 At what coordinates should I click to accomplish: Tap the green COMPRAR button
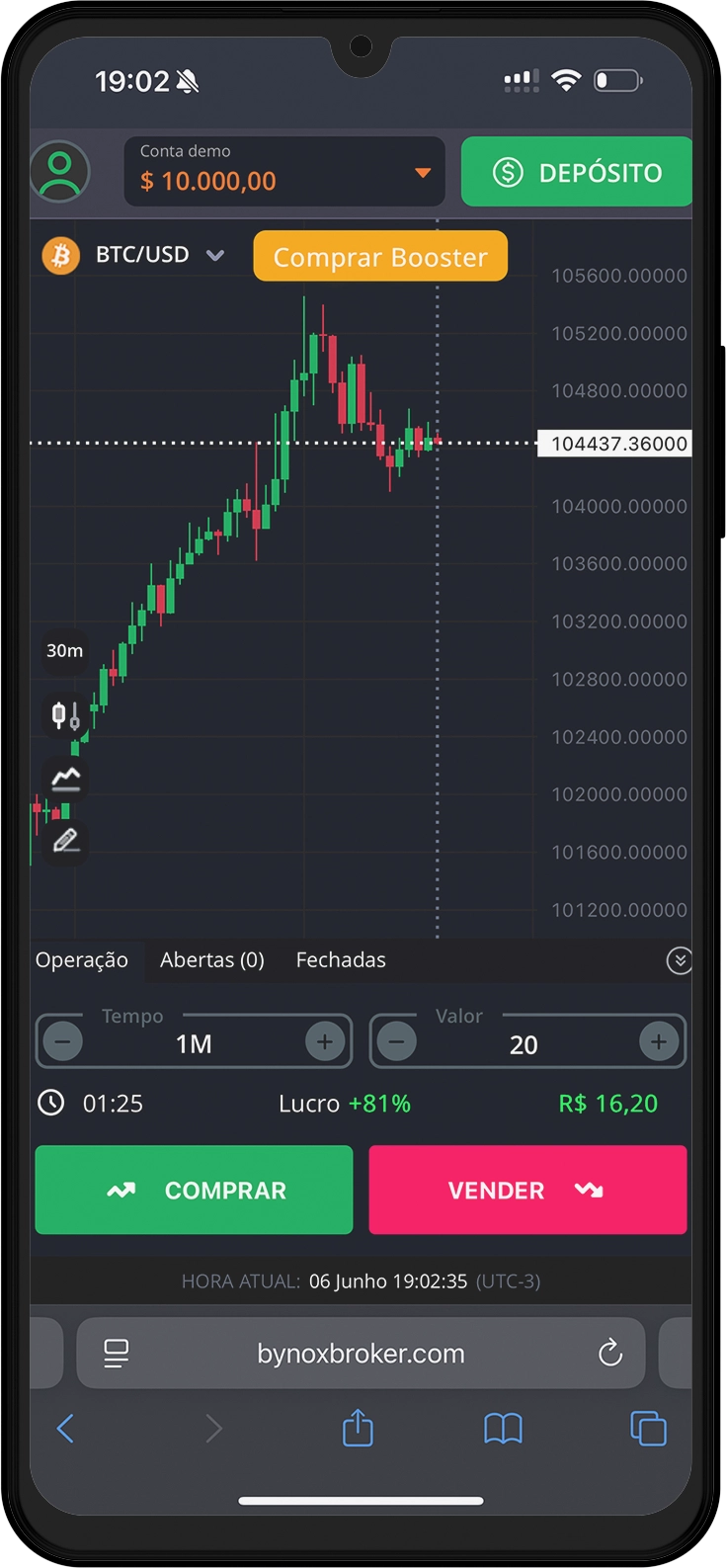194,1190
